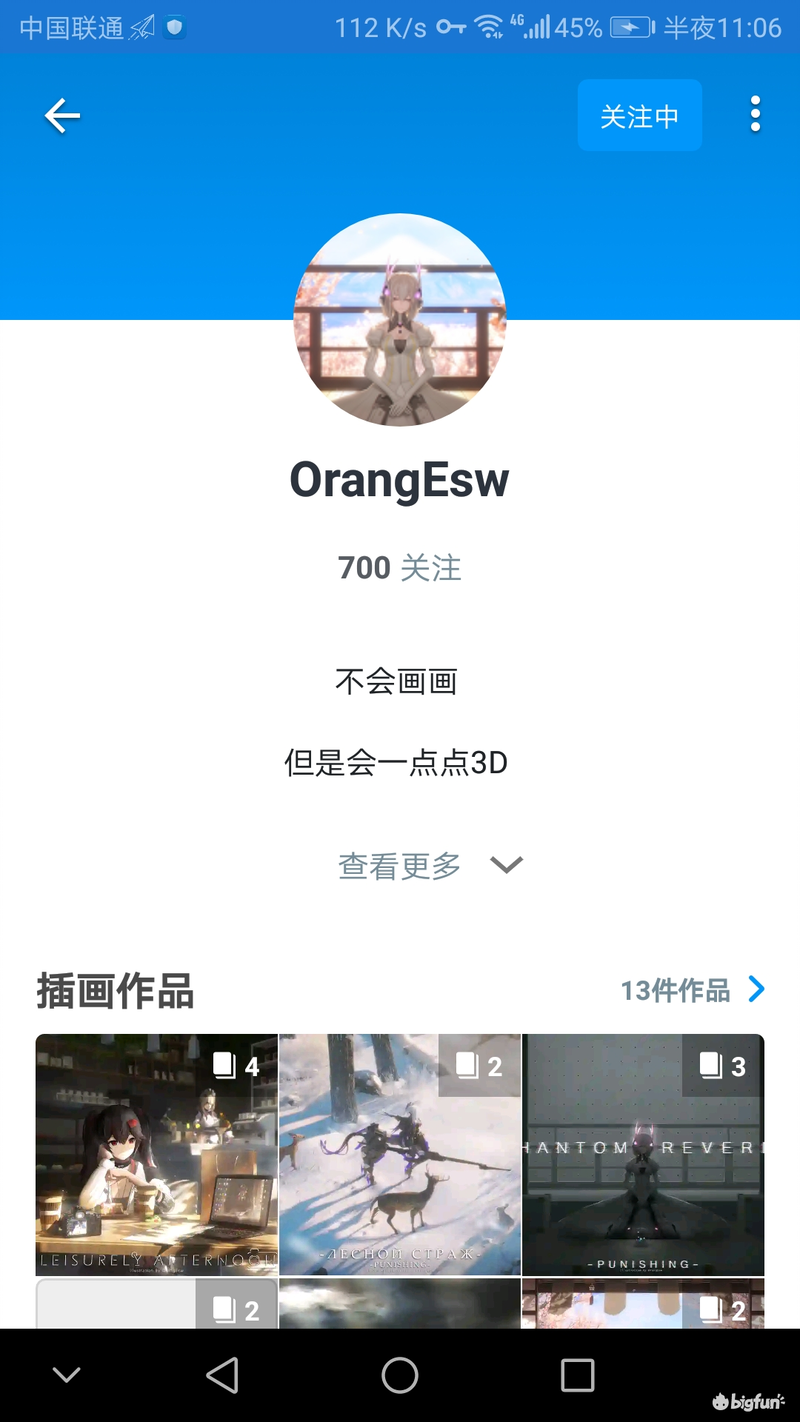This screenshot has height=1422, width=800.
Task: Expand 查看更多 to see full bio
Action: [430, 865]
